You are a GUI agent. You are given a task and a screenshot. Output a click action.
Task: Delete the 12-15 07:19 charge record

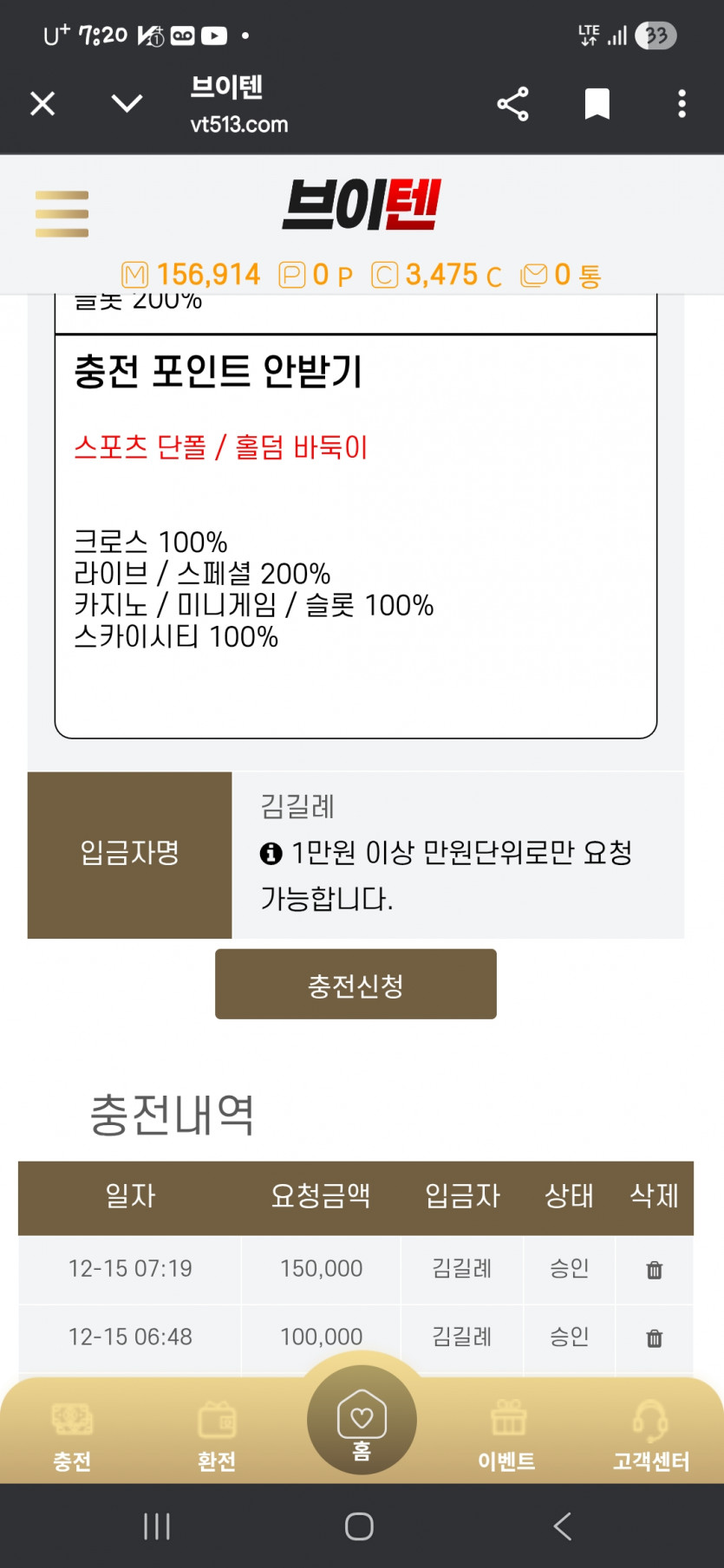(x=655, y=1270)
